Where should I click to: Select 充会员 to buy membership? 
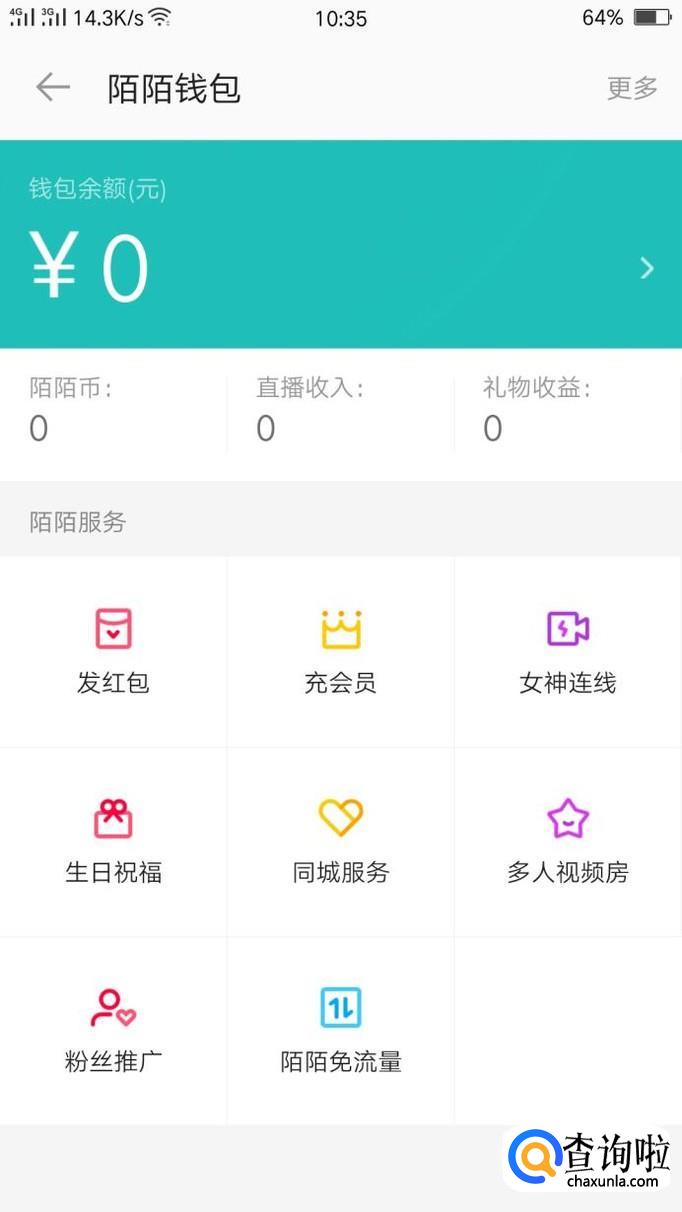point(341,651)
